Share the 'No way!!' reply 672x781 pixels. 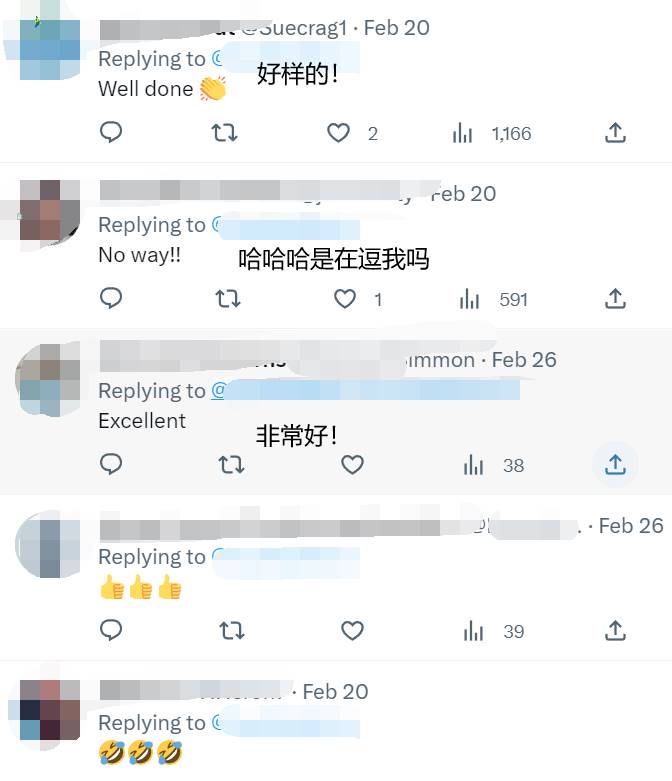pos(616,299)
